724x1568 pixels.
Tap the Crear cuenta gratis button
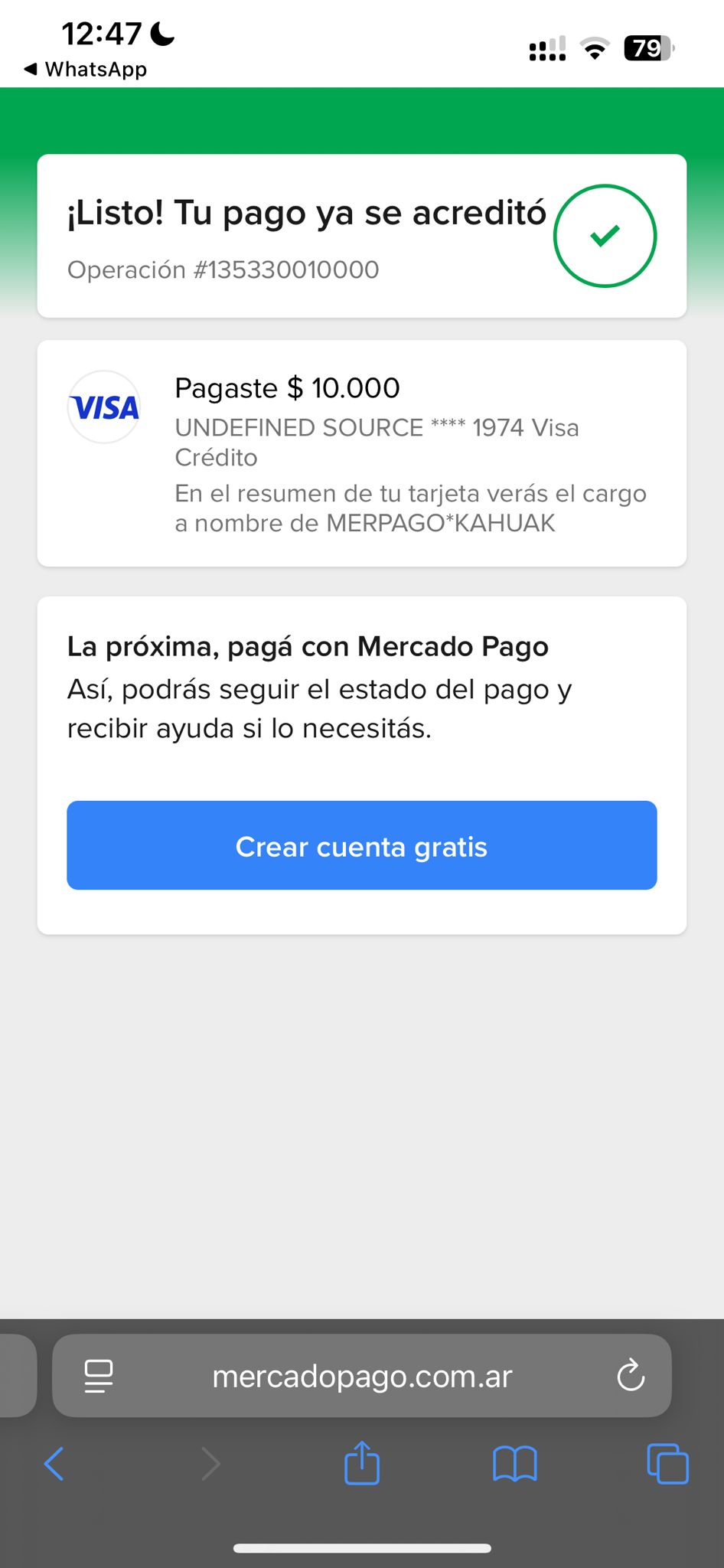(361, 845)
